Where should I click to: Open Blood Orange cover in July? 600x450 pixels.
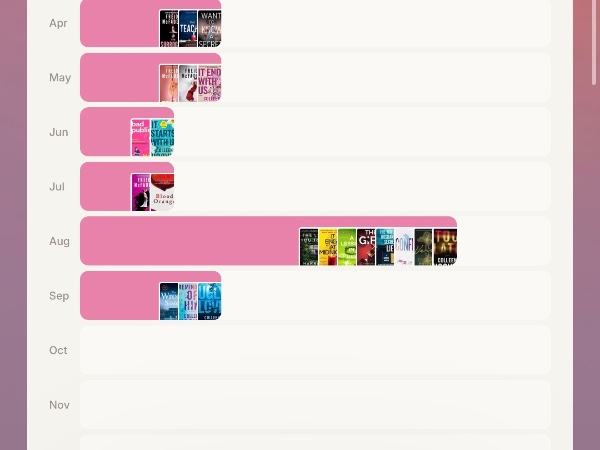click(163, 192)
